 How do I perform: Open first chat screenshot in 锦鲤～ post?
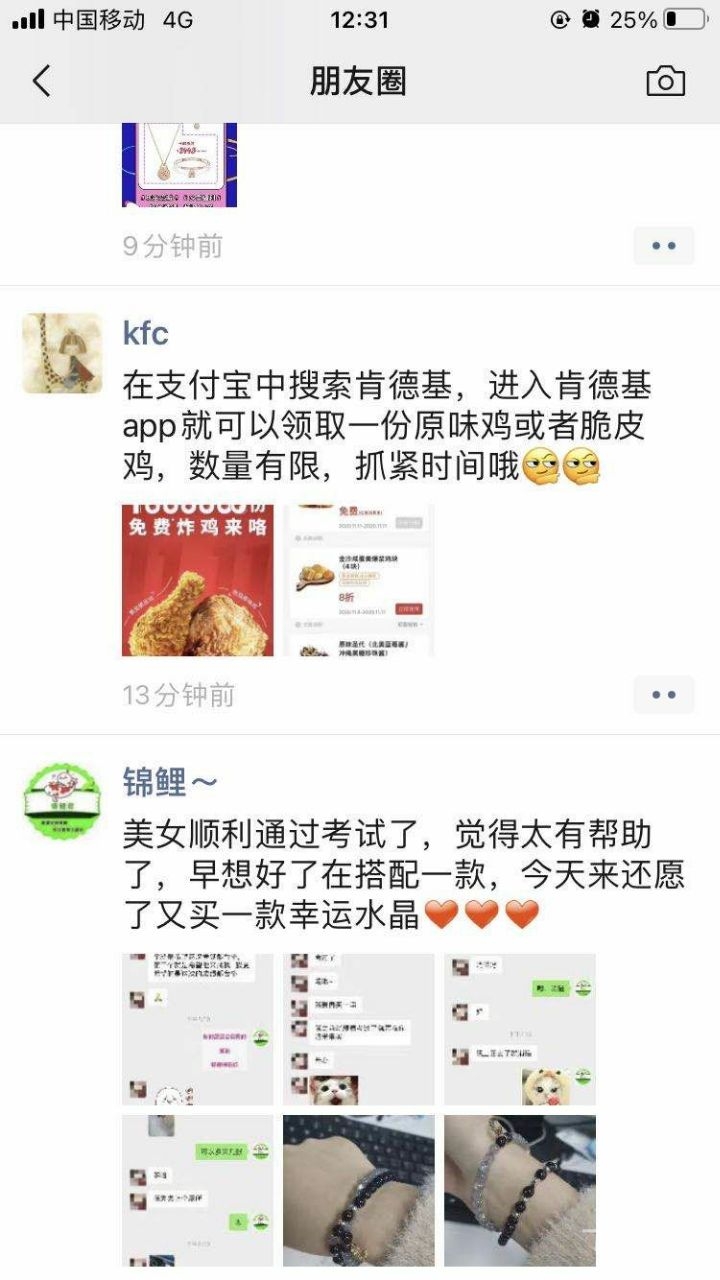[x=197, y=1029]
